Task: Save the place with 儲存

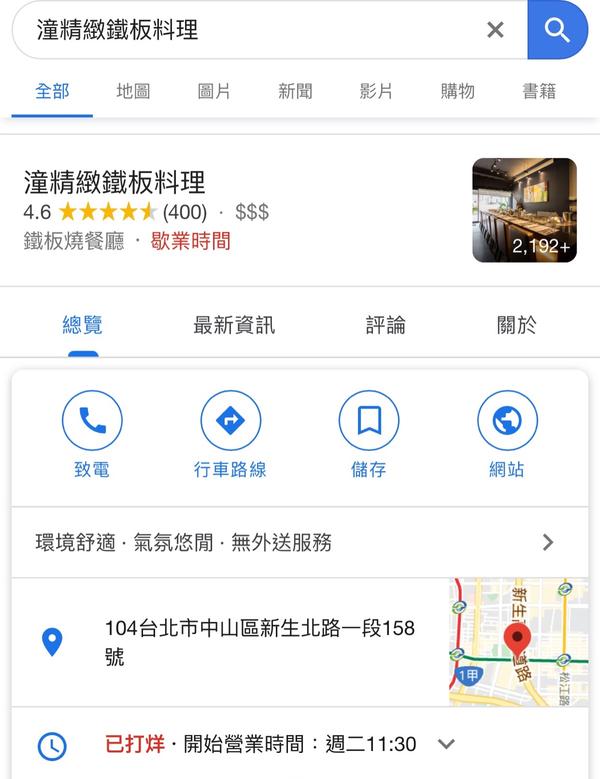Action: [x=368, y=434]
